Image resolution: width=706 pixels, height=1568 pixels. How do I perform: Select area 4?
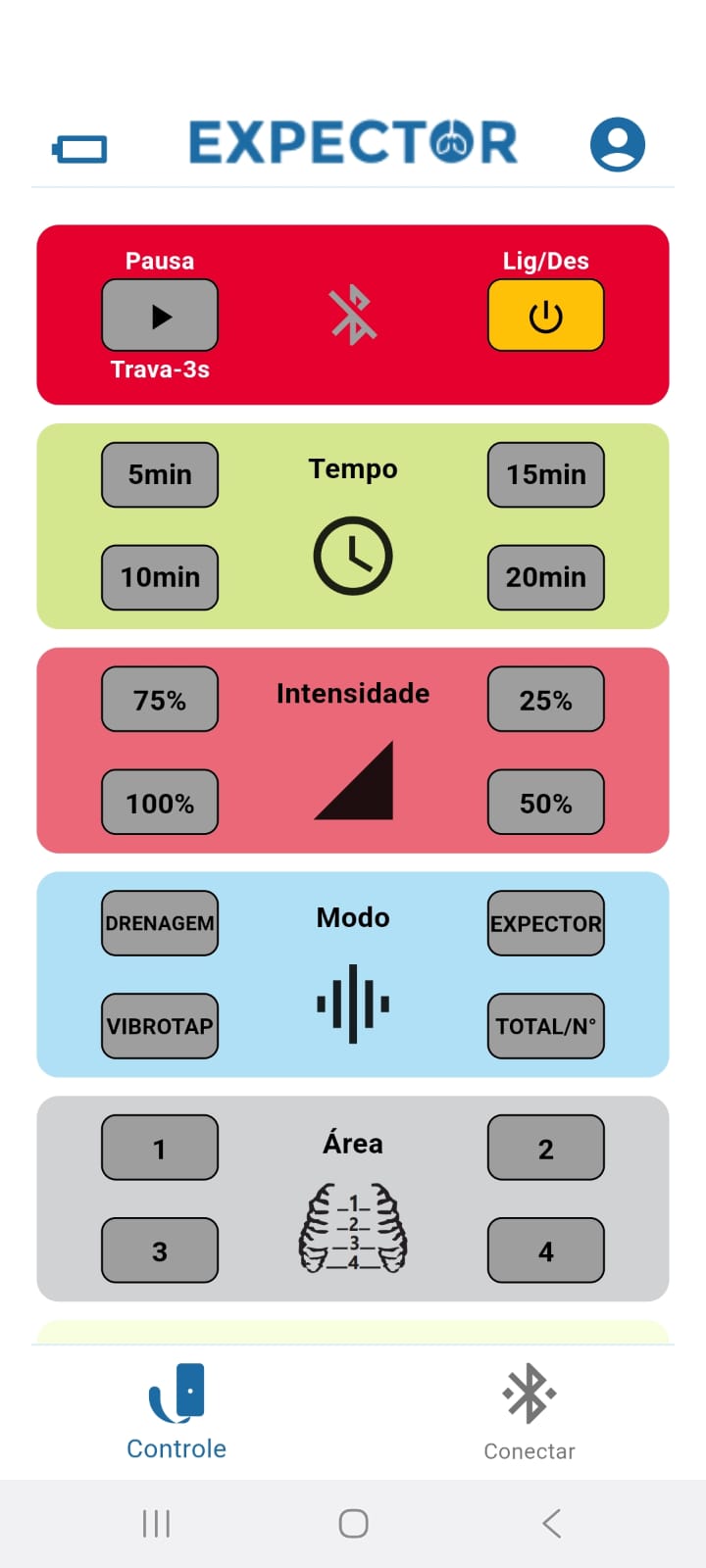pyautogui.click(x=546, y=1250)
